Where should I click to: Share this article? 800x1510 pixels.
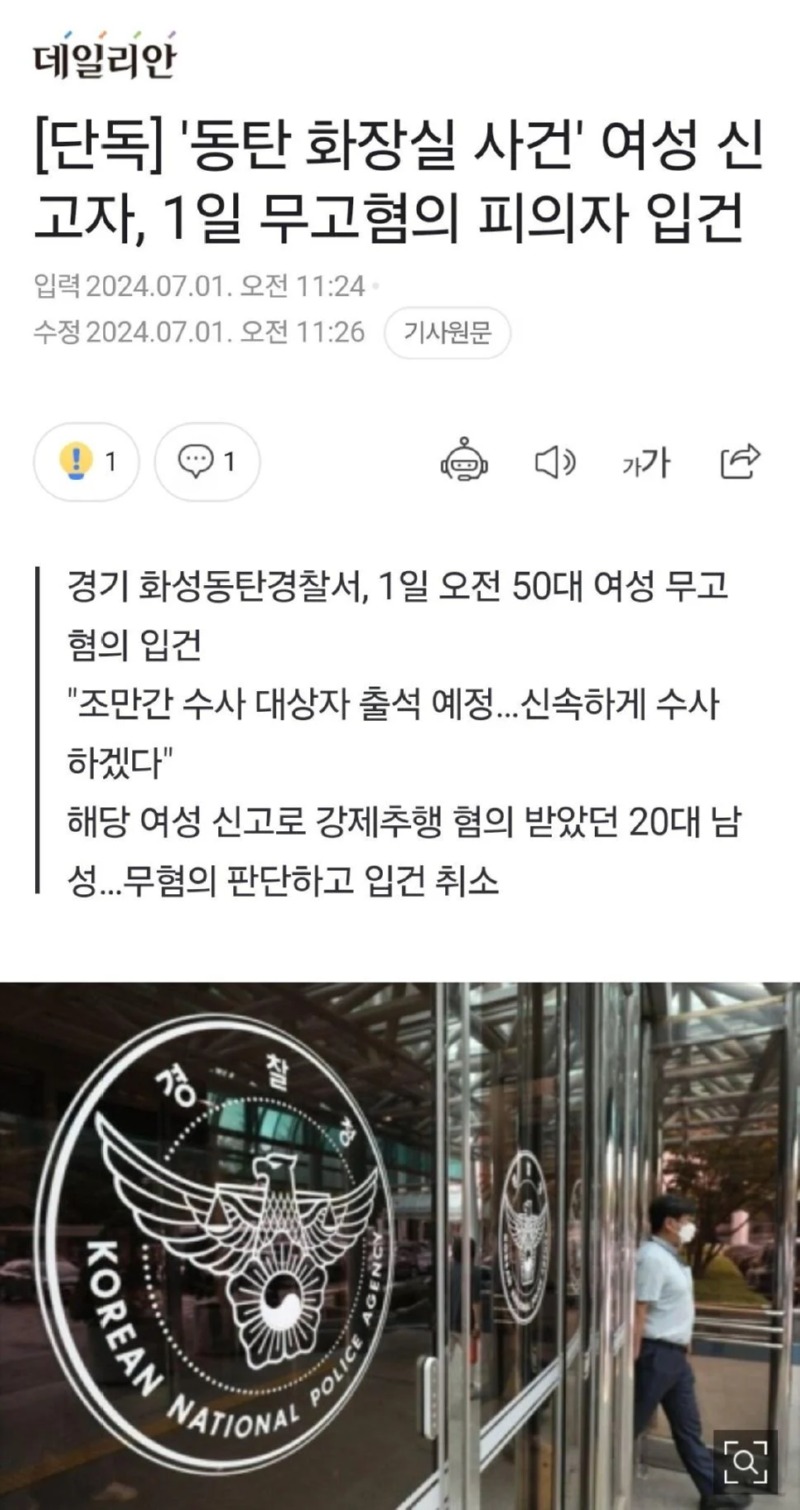(741, 462)
